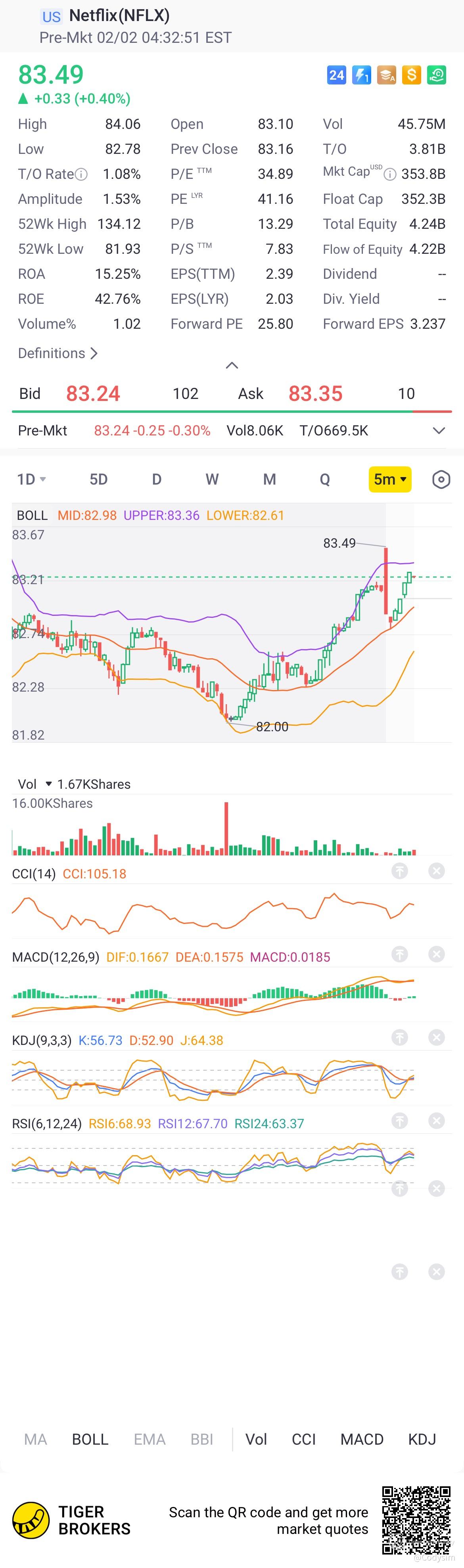Select the 5D chart period

pyautogui.click(x=99, y=479)
